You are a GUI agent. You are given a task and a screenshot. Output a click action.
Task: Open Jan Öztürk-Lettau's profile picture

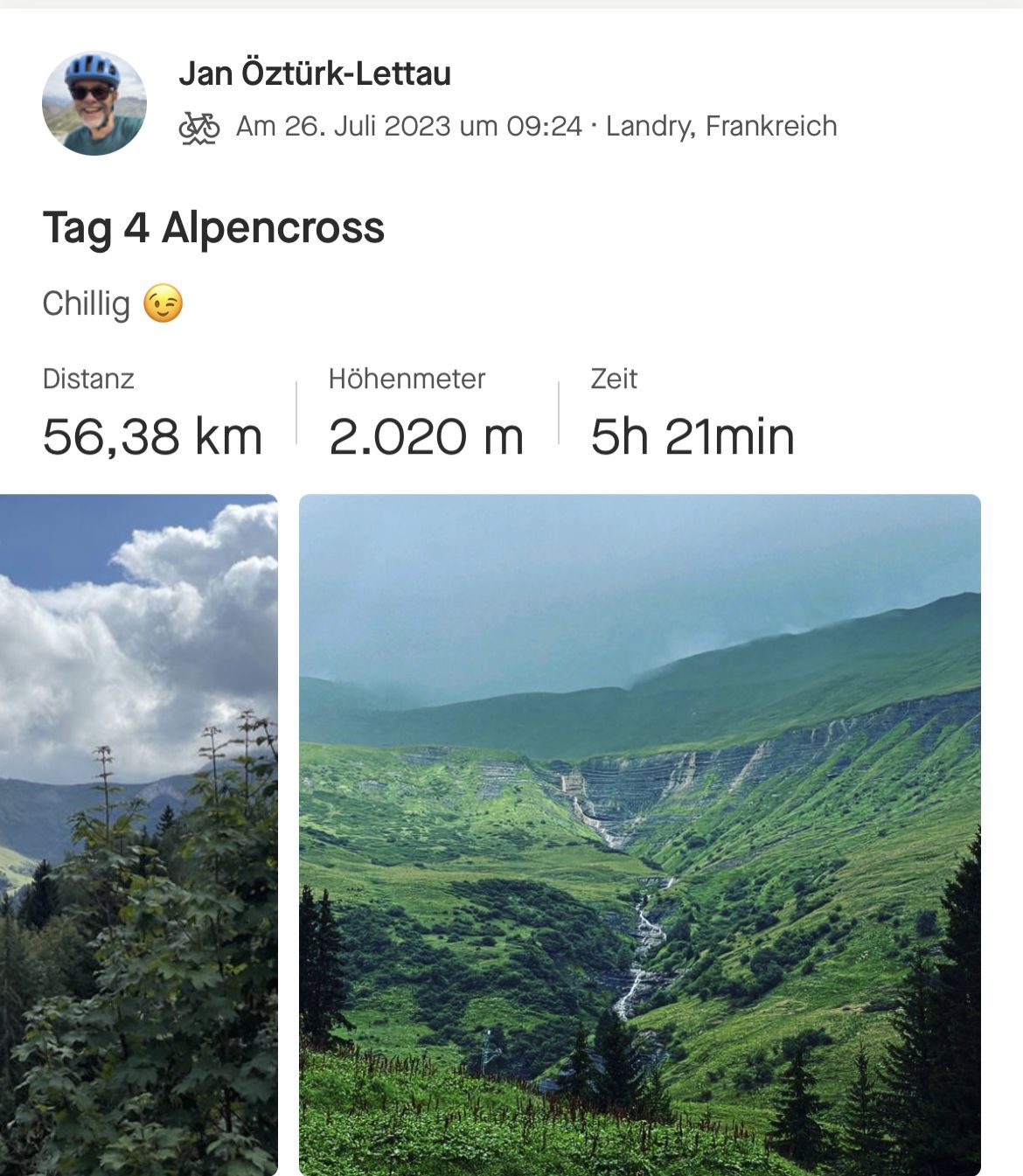94,103
